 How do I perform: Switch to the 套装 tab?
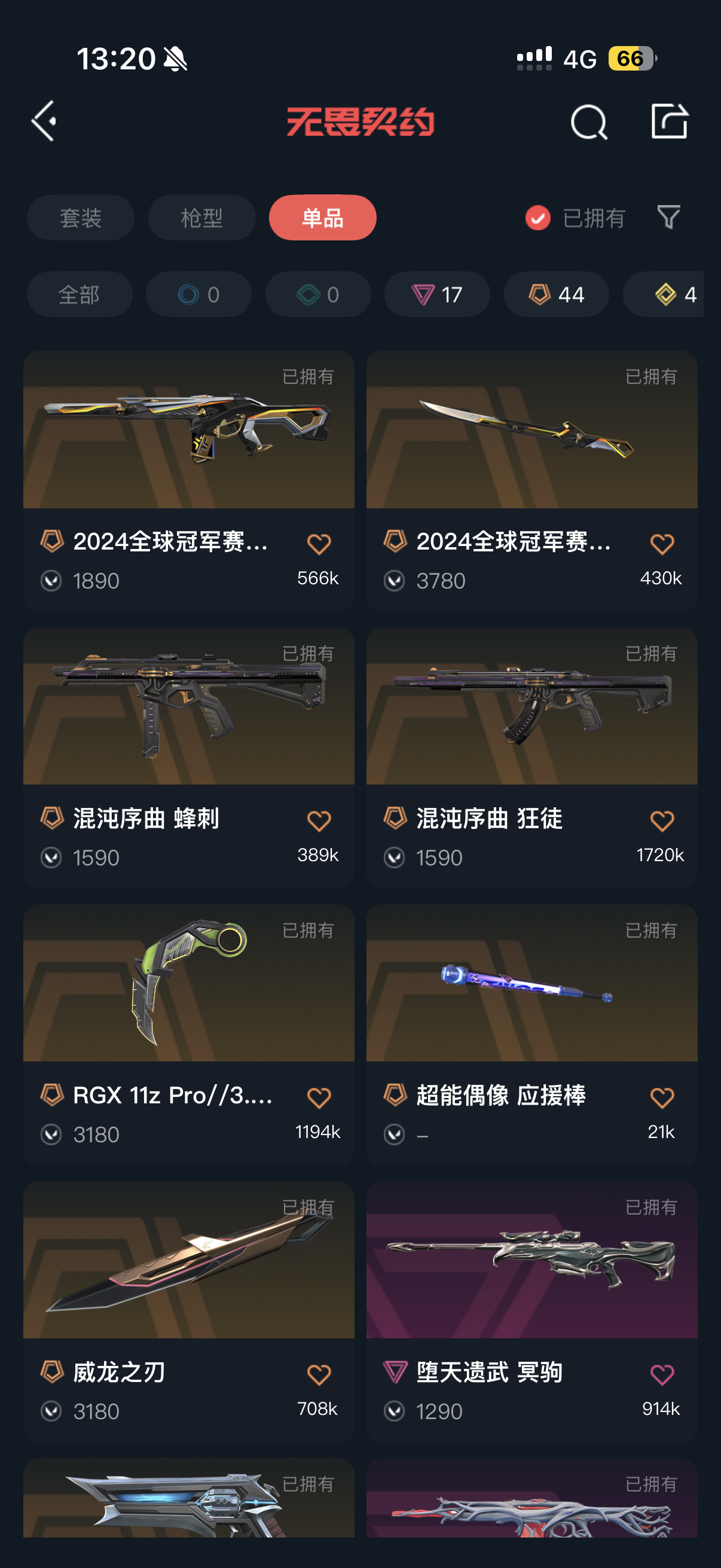80,218
